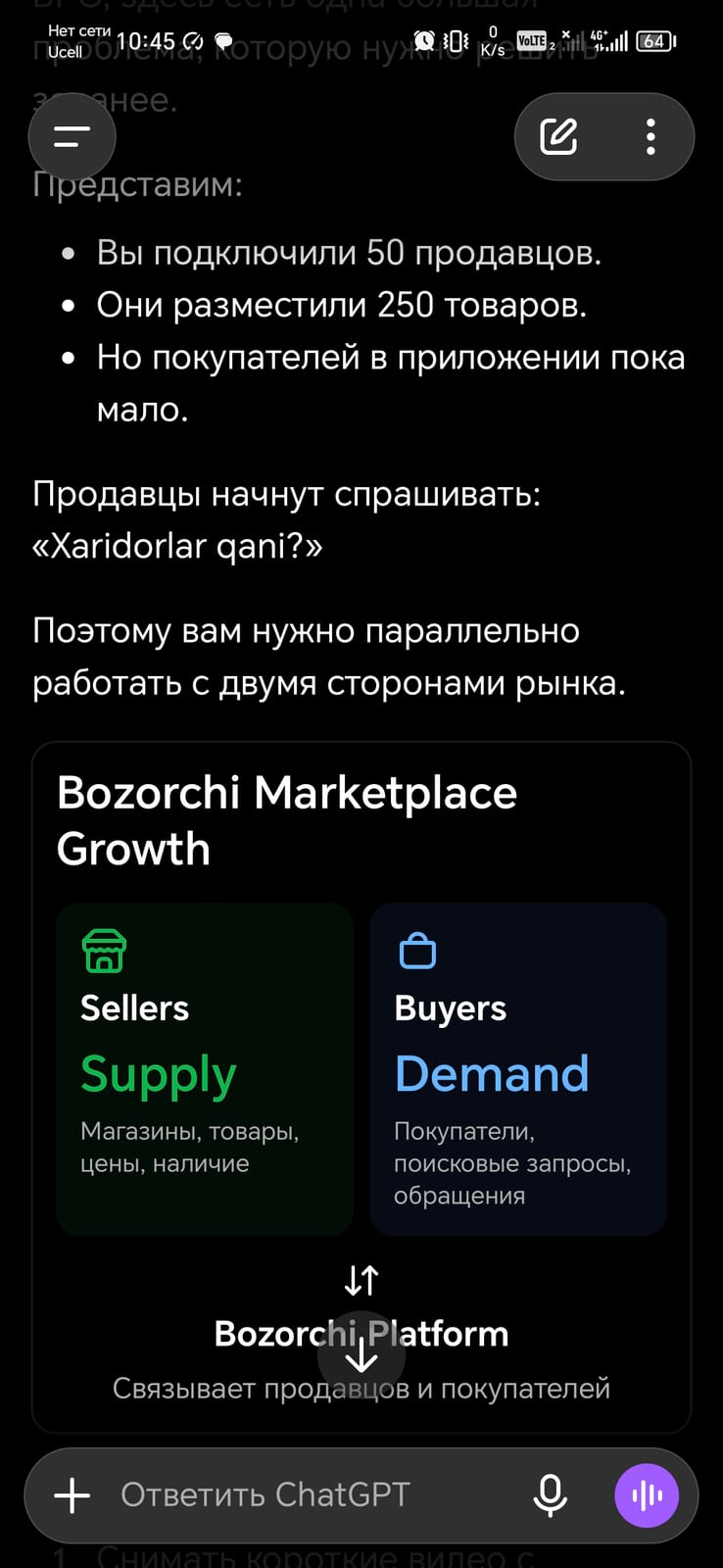Launch voice mode with purple waveform button
723x1568 pixels.
click(647, 1495)
